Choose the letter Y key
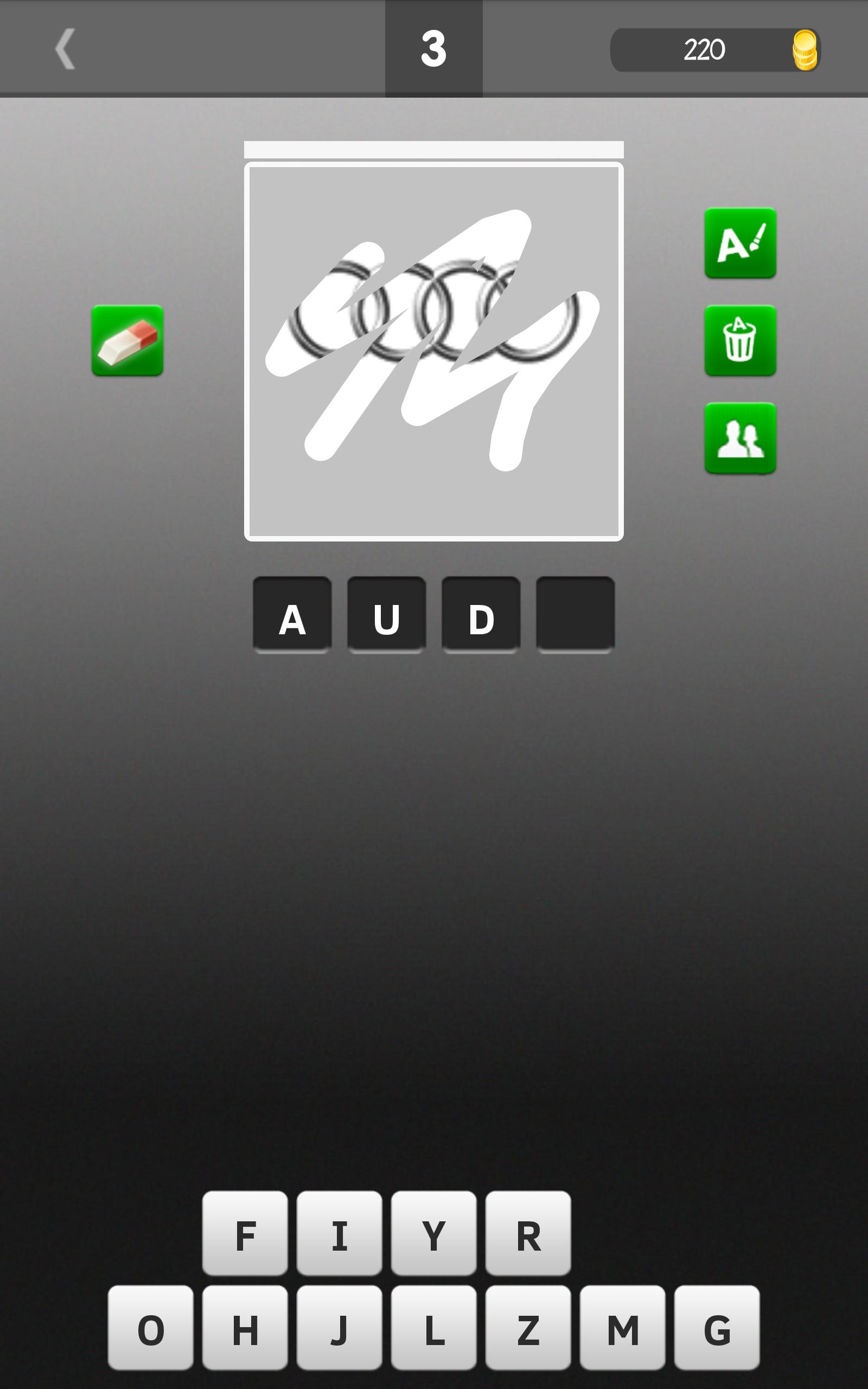868x1389 pixels. coord(433,1233)
